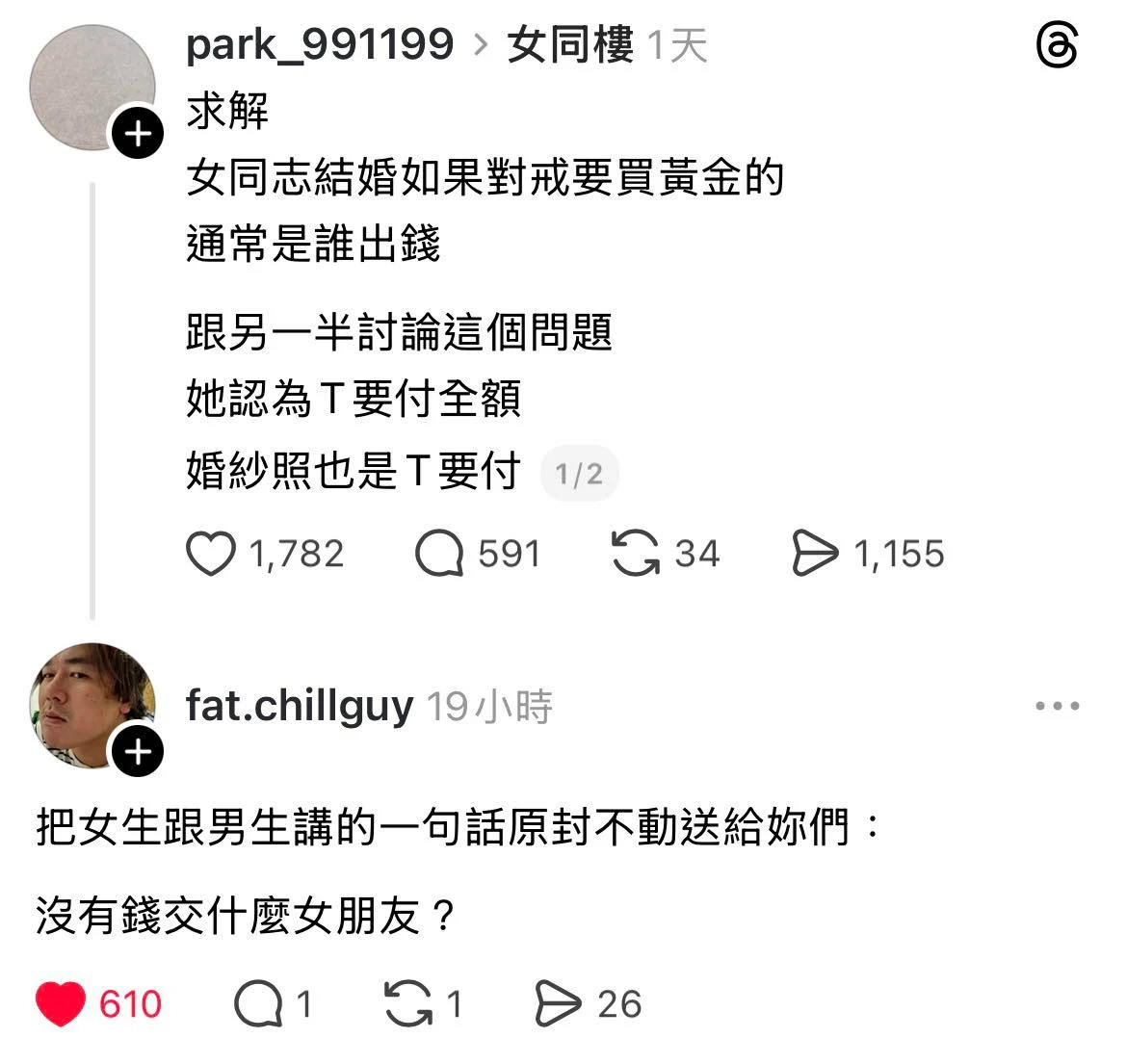Open the 1/2 thread page indicator
Screen dimensions: 1127x1064
click(579, 474)
